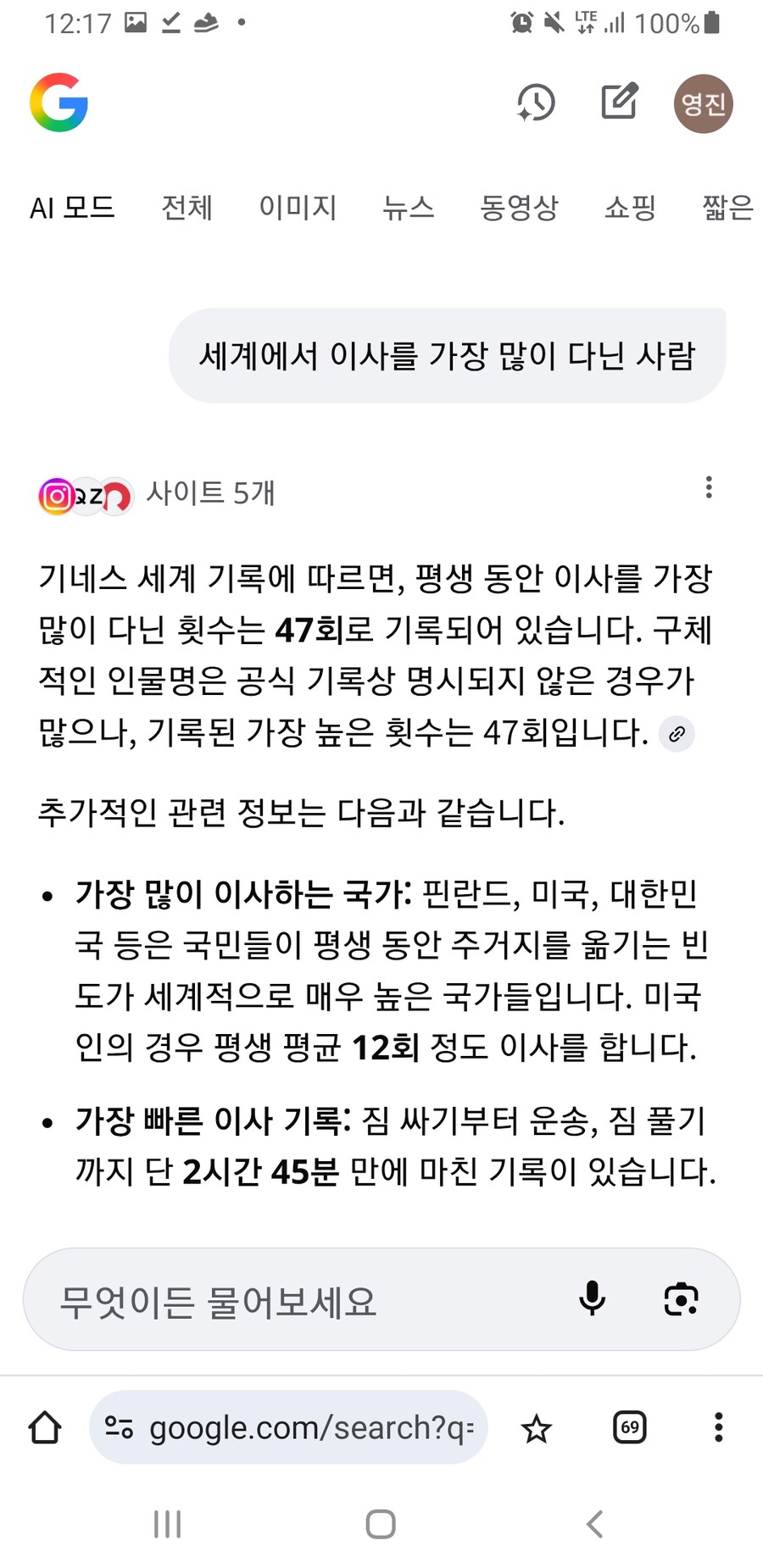763x1568 pixels.
Task: Switch to the 전체 tab
Action: (x=187, y=208)
